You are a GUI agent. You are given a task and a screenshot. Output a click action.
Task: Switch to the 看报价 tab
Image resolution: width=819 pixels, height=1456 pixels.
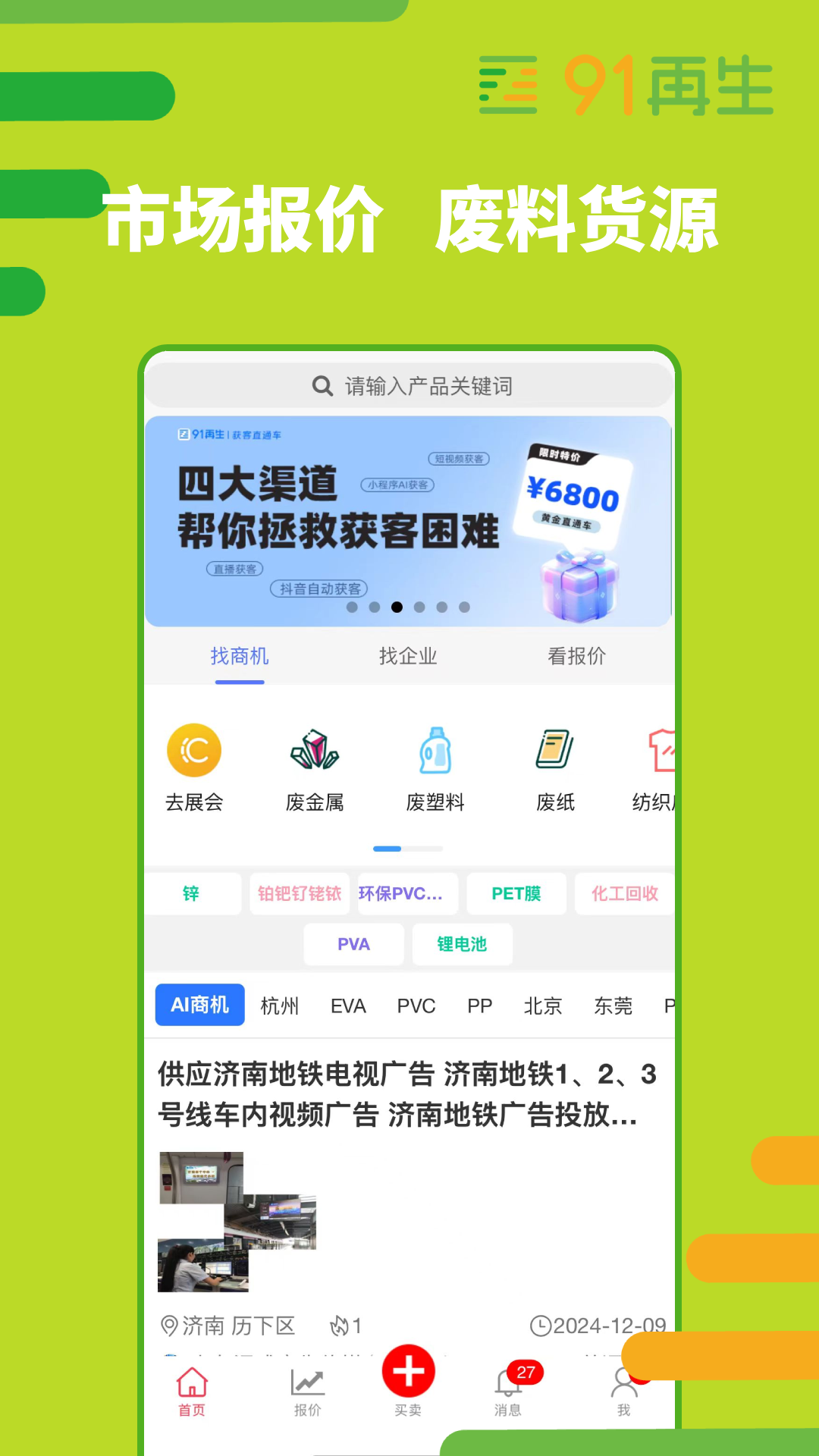click(x=576, y=657)
